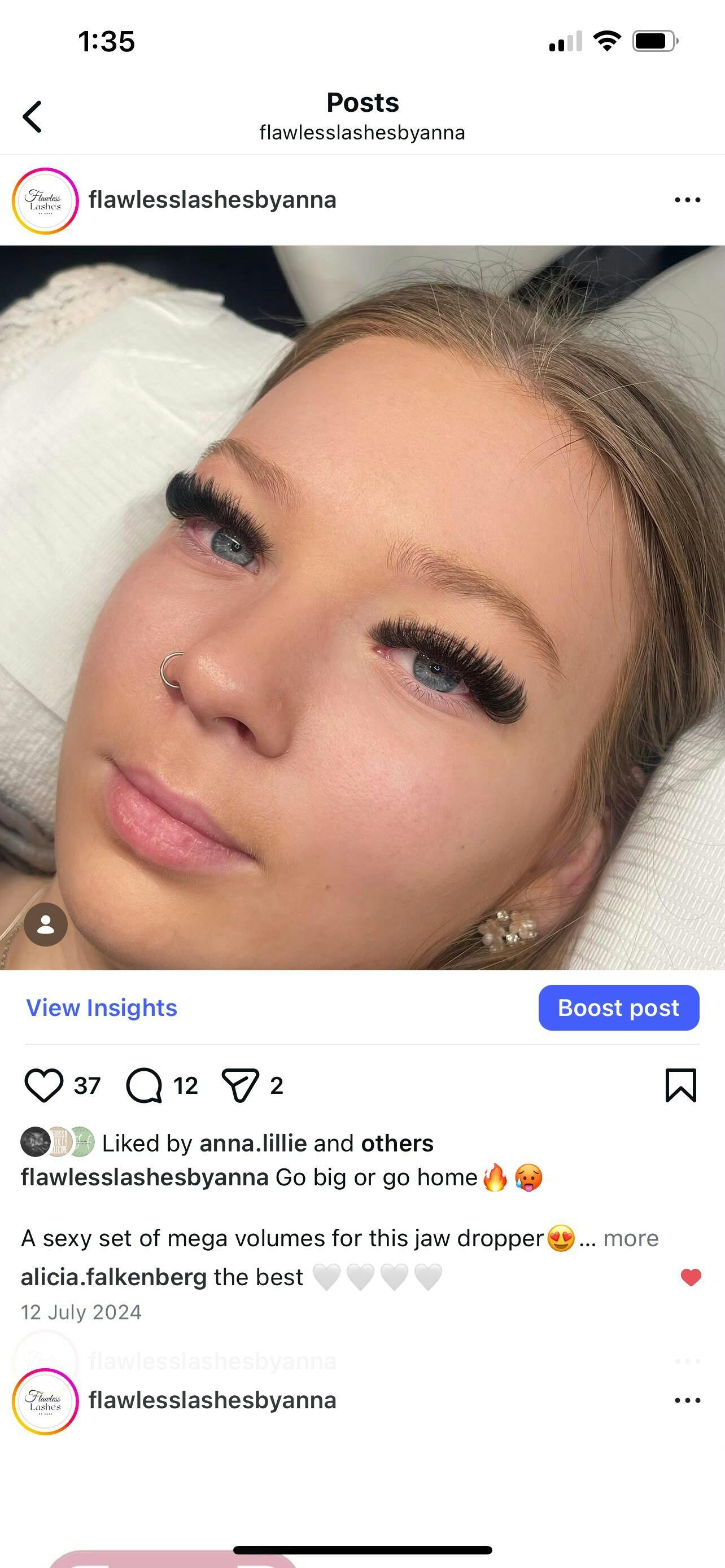Share the post with the paper plane icon
The height and width of the screenshot is (1568, 725).
tap(241, 1085)
